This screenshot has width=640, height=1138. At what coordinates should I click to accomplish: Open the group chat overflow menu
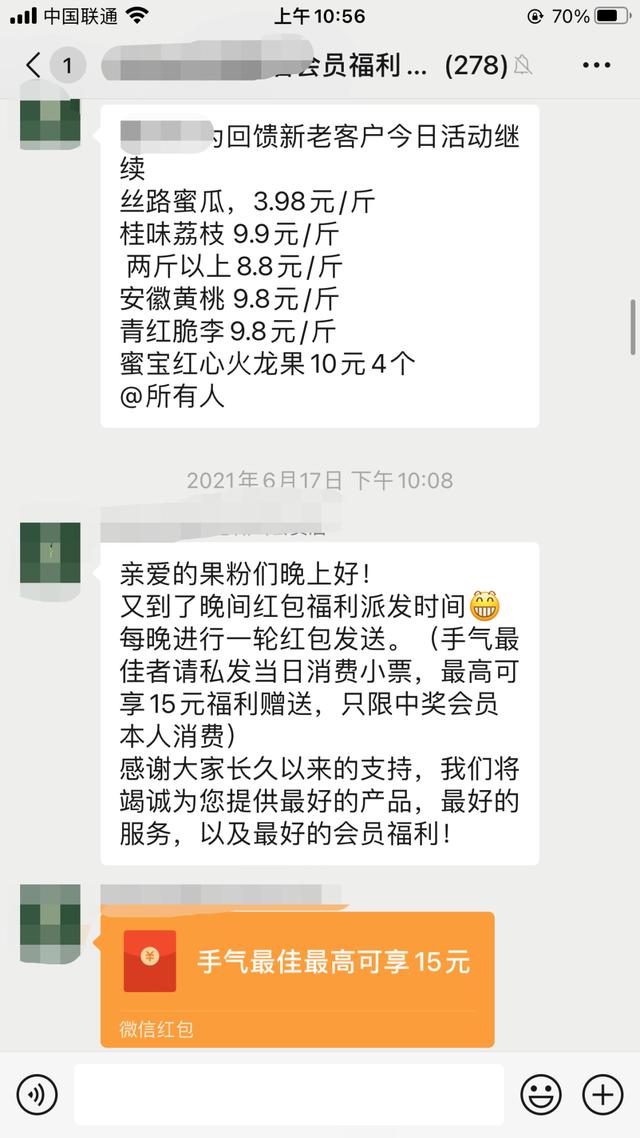596,66
